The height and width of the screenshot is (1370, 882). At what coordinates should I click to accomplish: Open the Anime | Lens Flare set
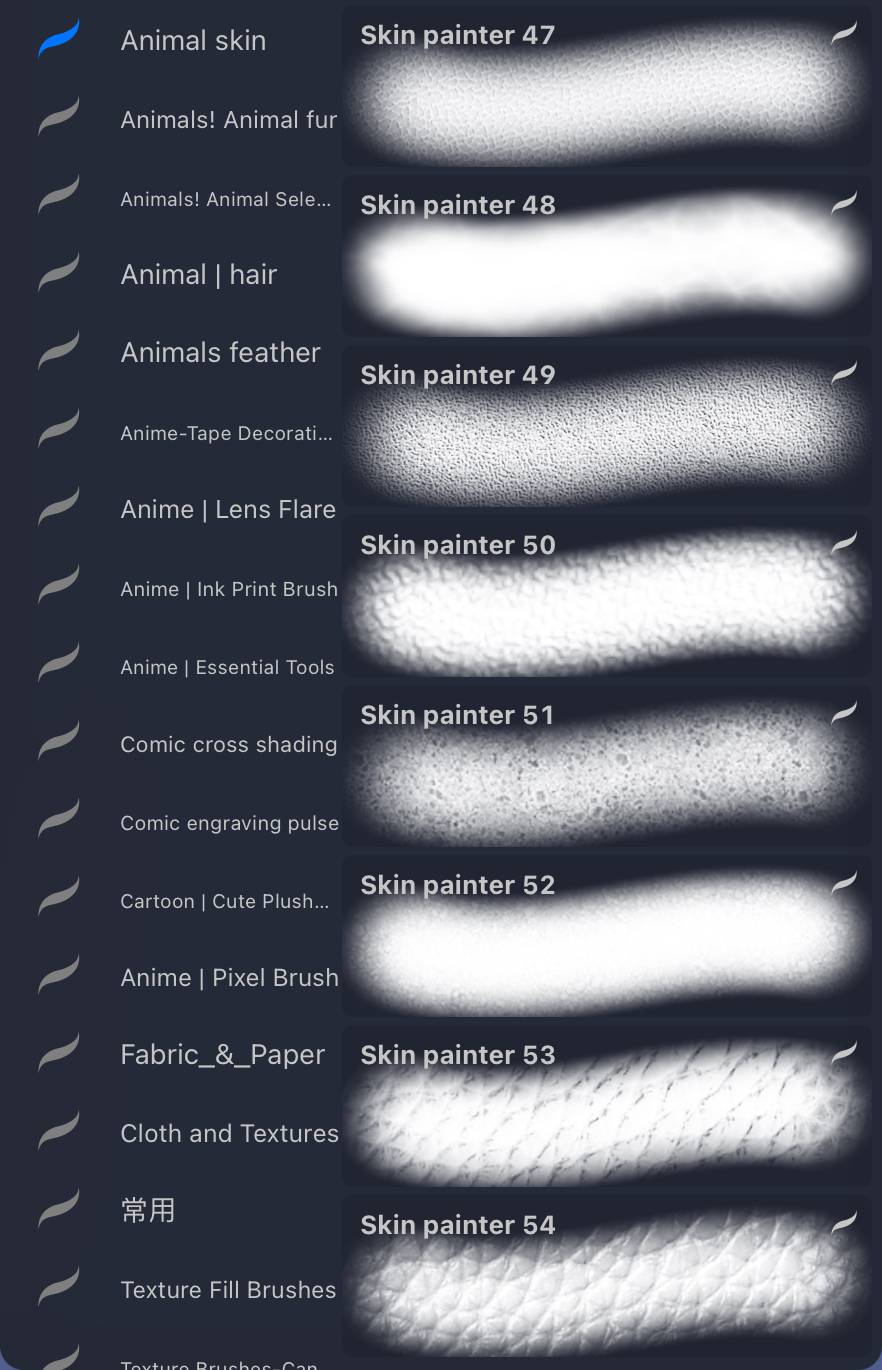tap(227, 510)
